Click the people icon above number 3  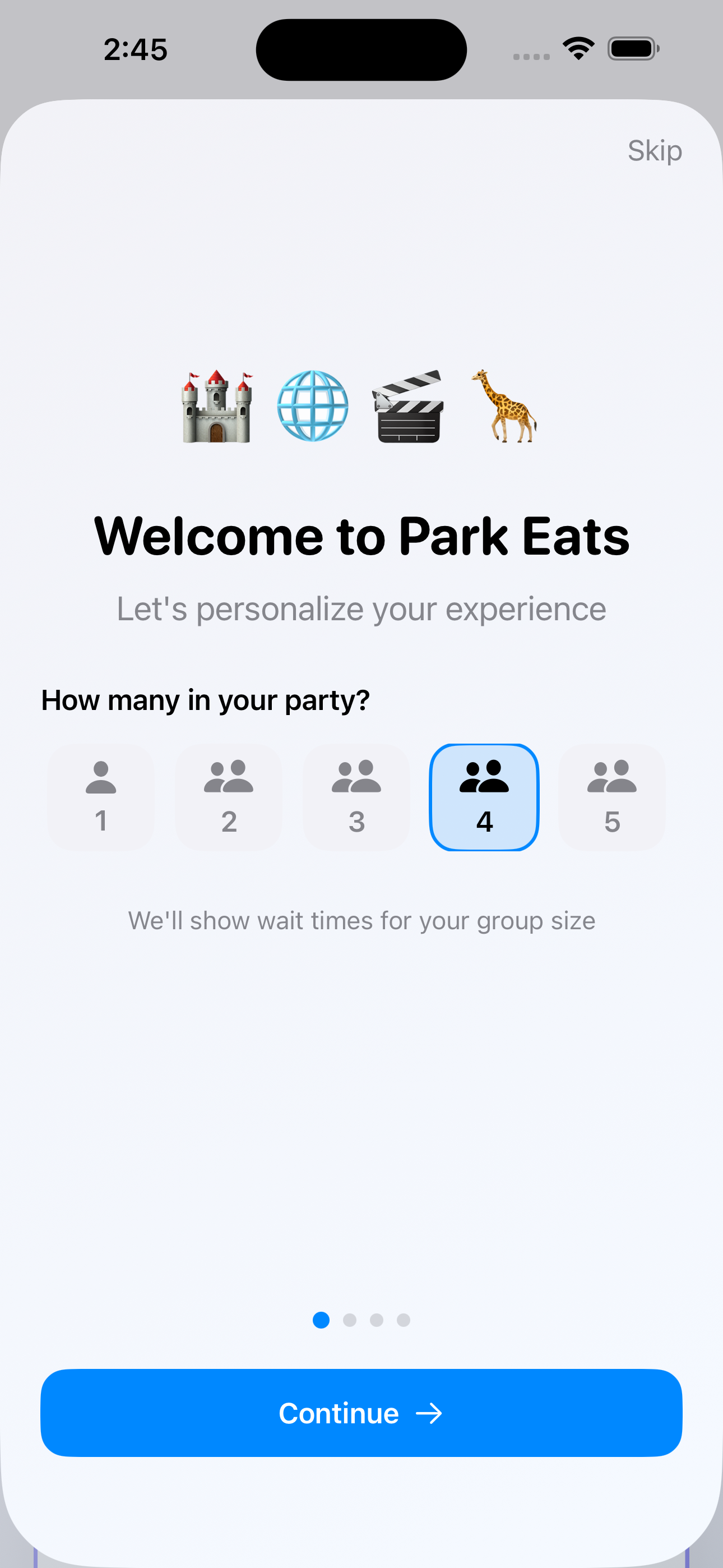pos(356,785)
